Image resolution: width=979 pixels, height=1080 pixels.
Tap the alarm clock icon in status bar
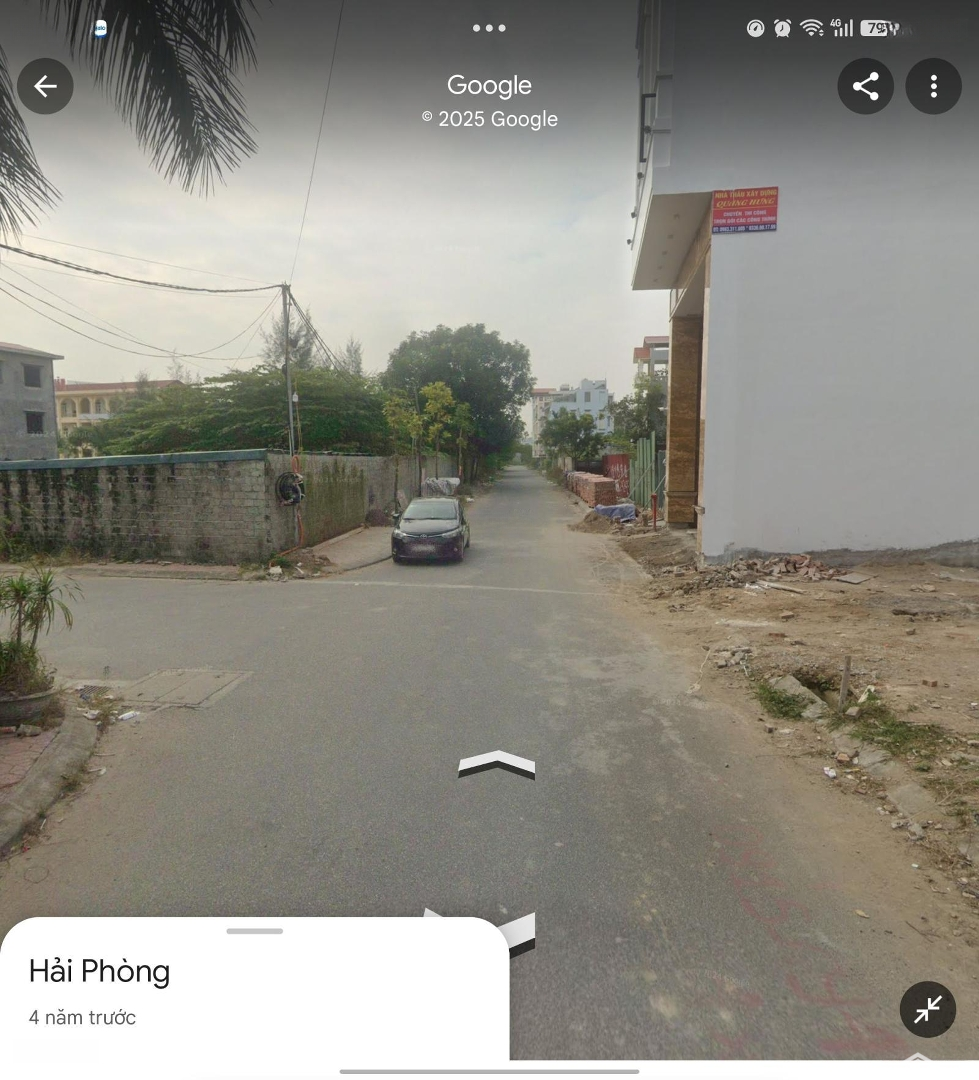tap(783, 28)
